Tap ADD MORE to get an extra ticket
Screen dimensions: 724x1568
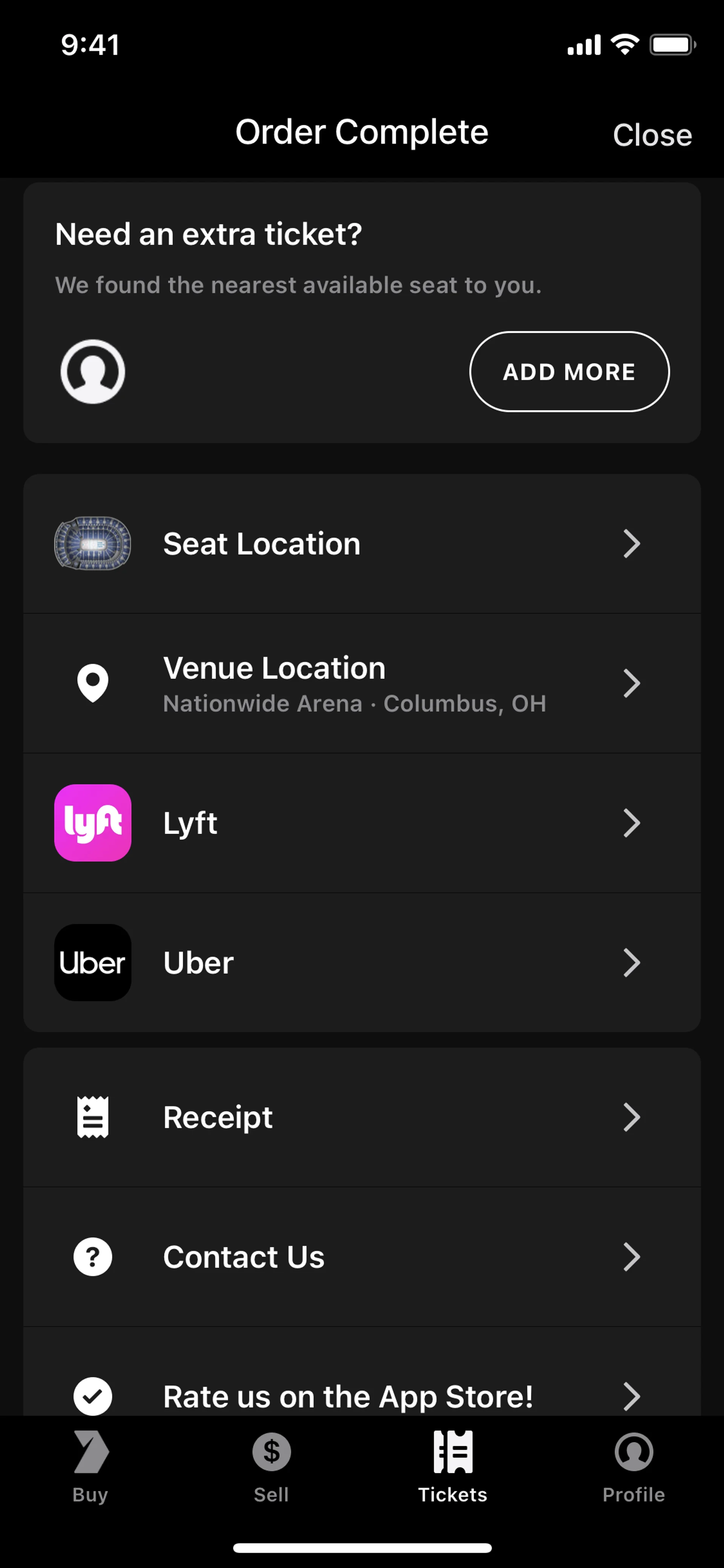[569, 371]
